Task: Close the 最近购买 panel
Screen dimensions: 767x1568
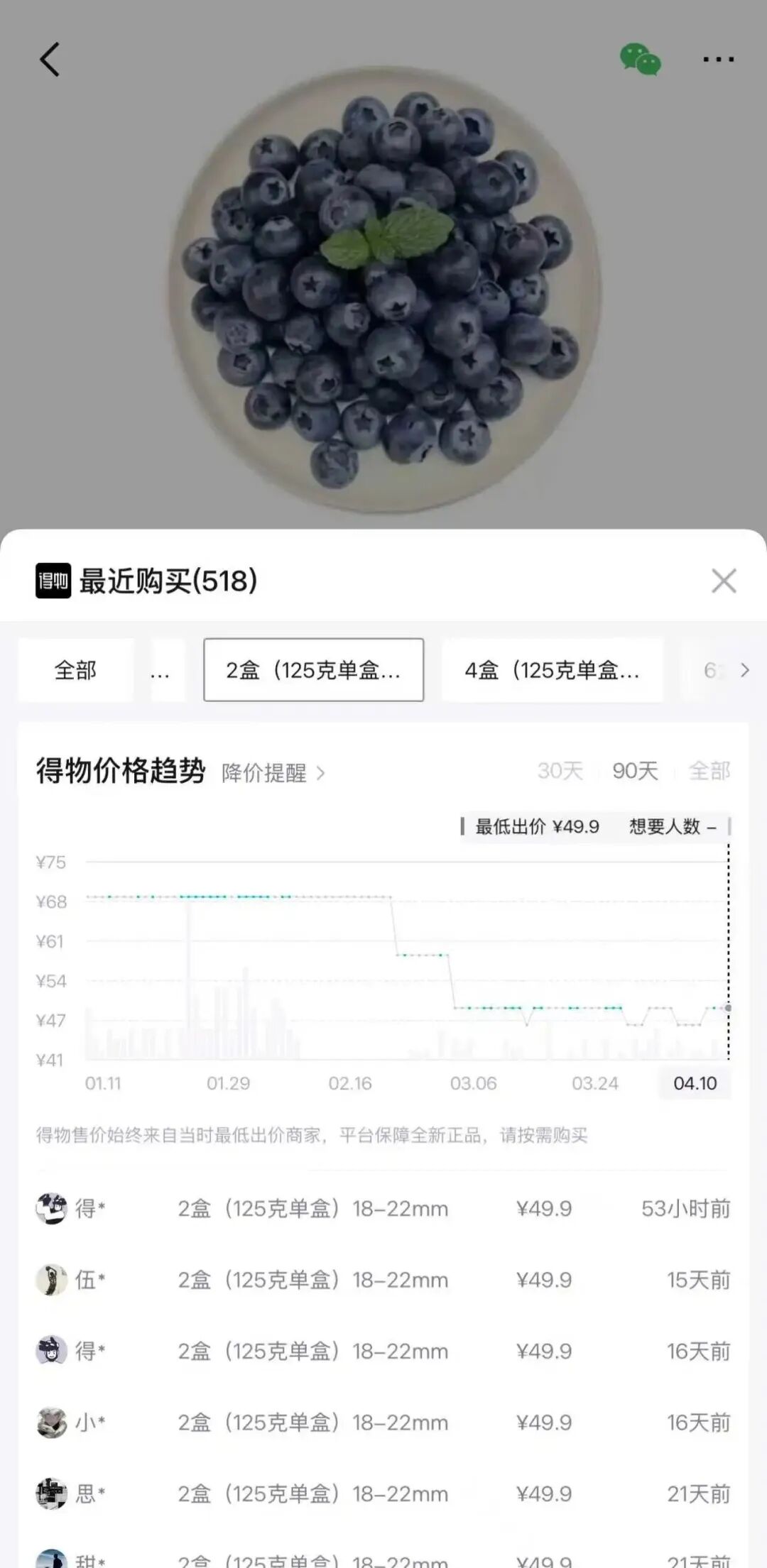Action: pyautogui.click(x=724, y=581)
